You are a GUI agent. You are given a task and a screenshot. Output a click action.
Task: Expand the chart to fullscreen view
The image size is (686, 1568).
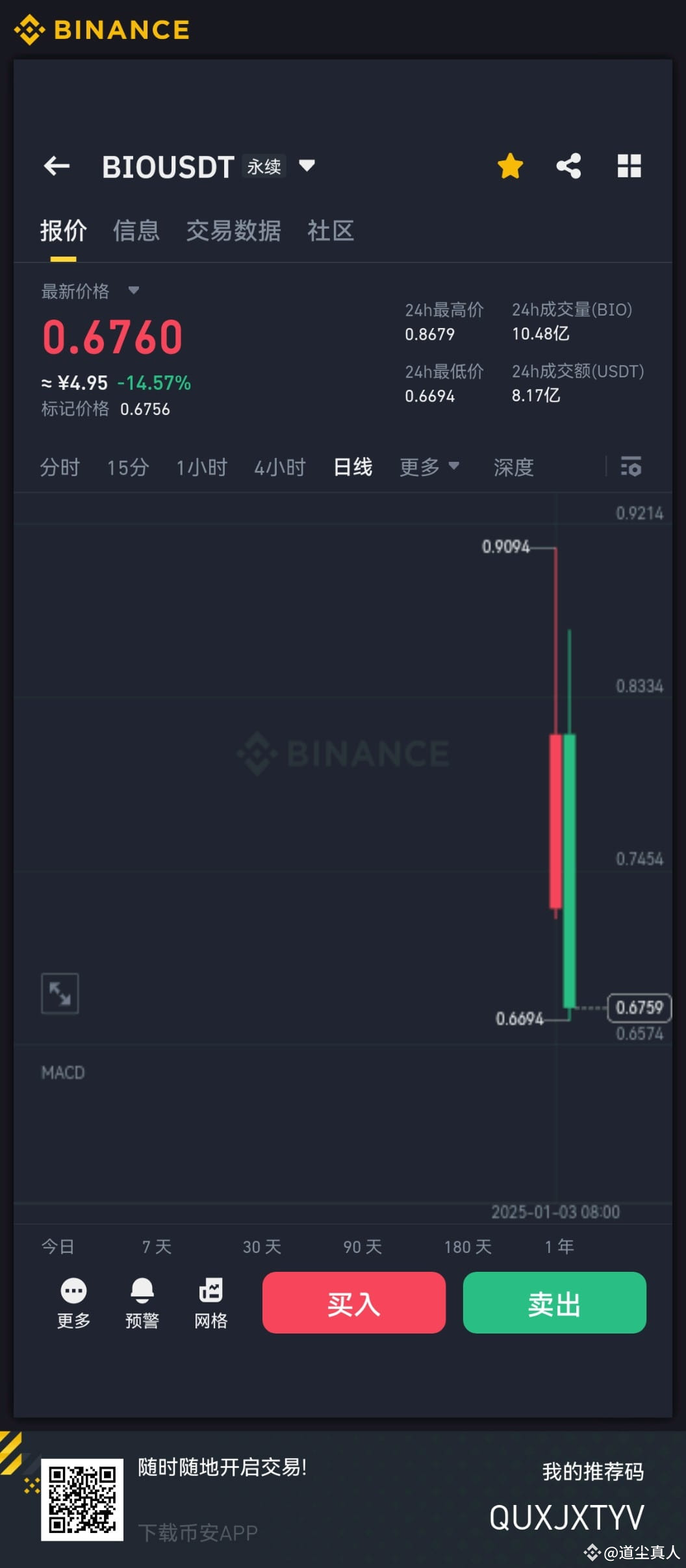(60, 993)
